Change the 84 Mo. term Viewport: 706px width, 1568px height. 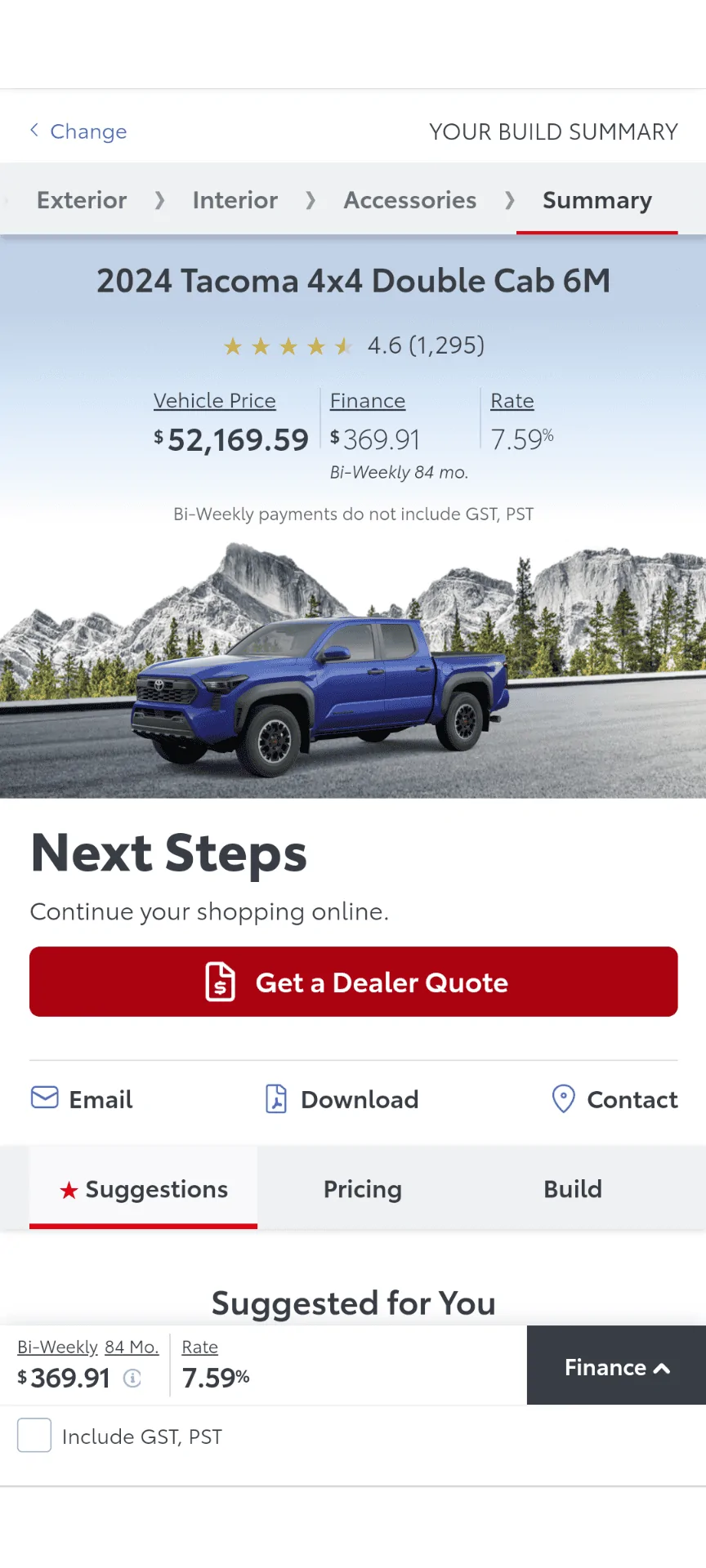(132, 1347)
